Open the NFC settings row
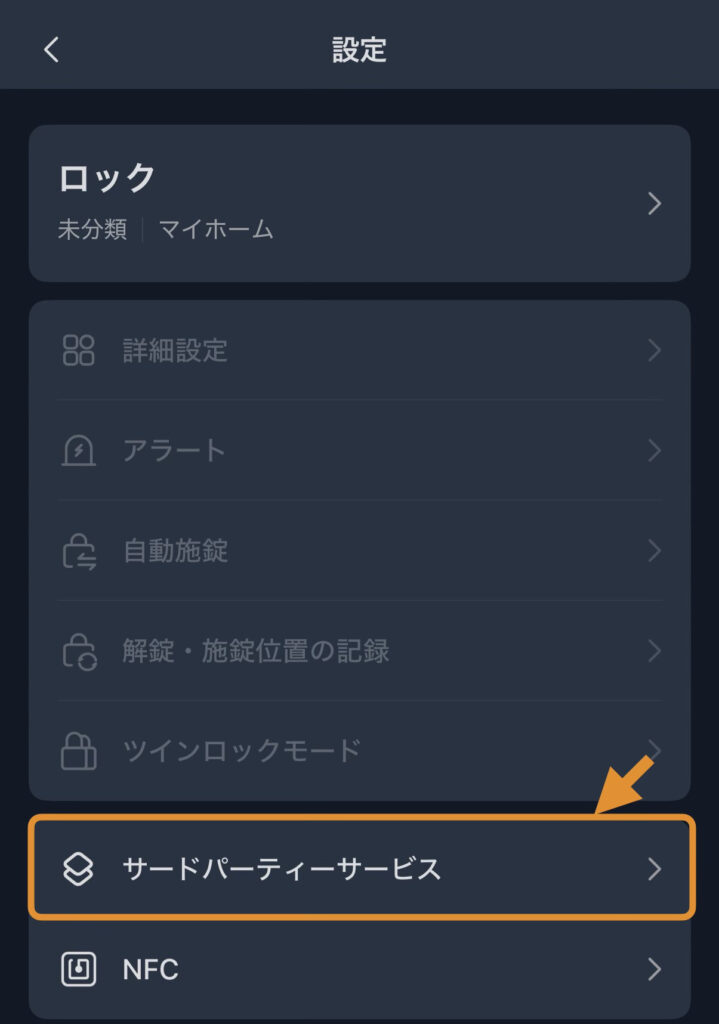The height and width of the screenshot is (1024, 719). tap(359, 968)
